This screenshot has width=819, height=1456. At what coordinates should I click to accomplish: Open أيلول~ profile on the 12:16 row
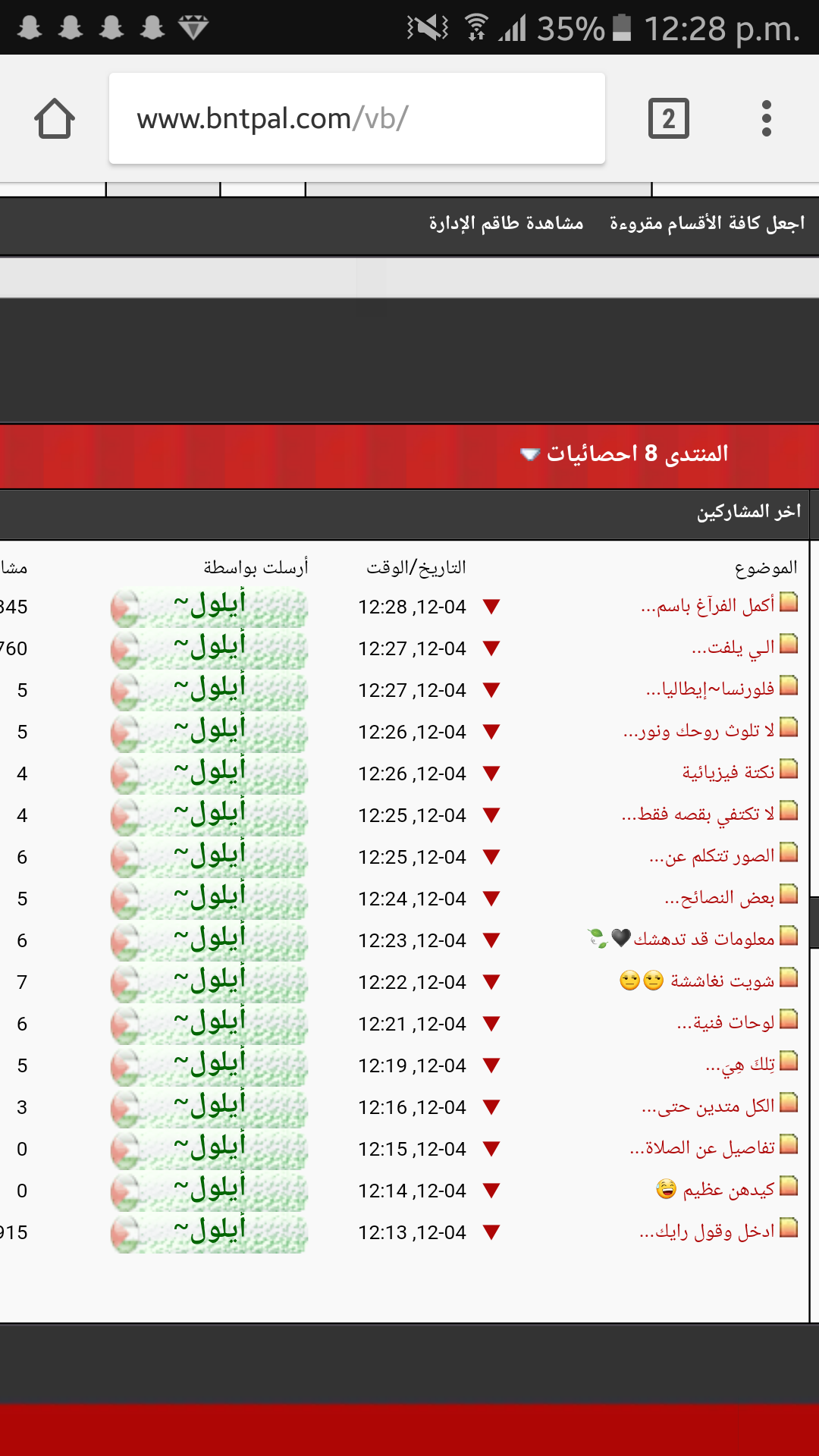click(209, 1106)
